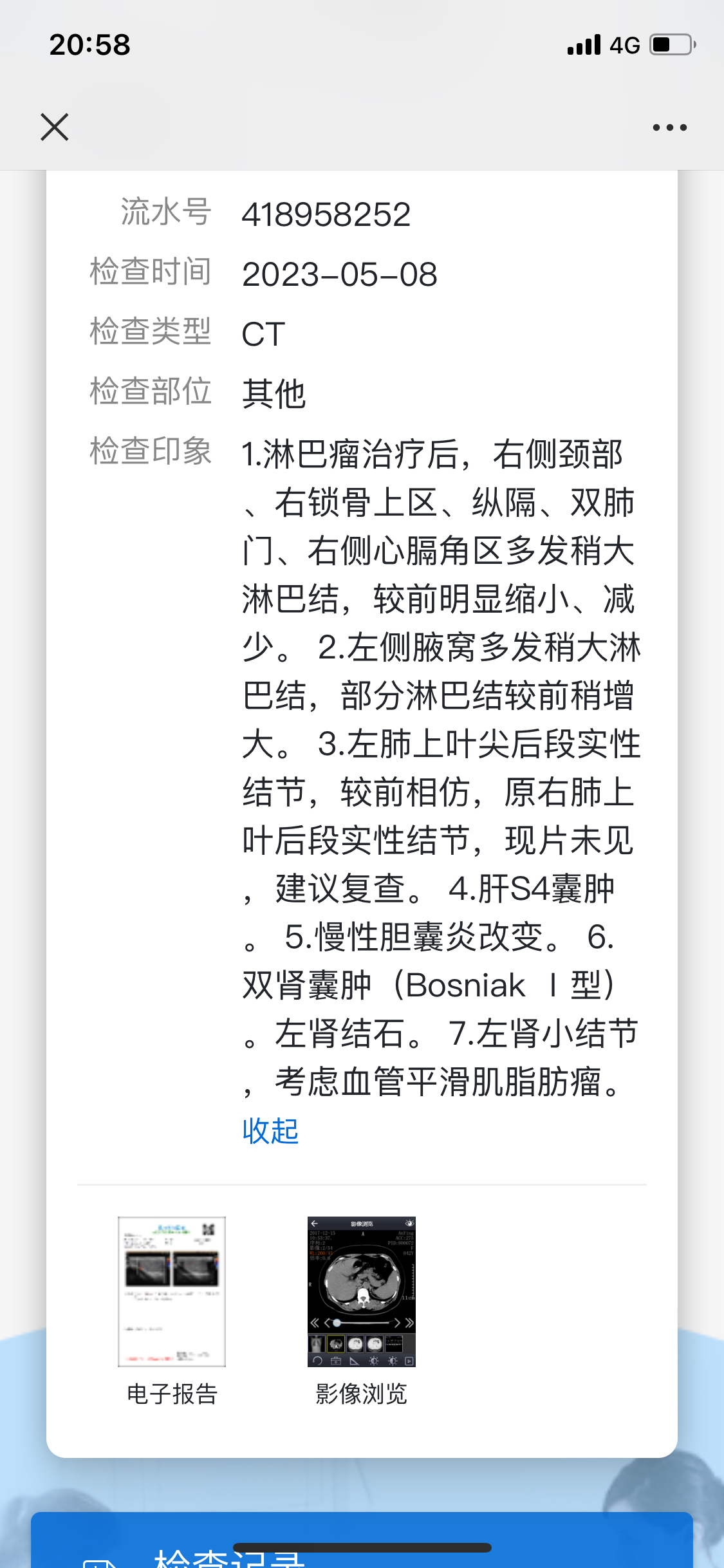Open the three-dot overflow menu
The width and height of the screenshot is (724, 1568).
pos(669,127)
